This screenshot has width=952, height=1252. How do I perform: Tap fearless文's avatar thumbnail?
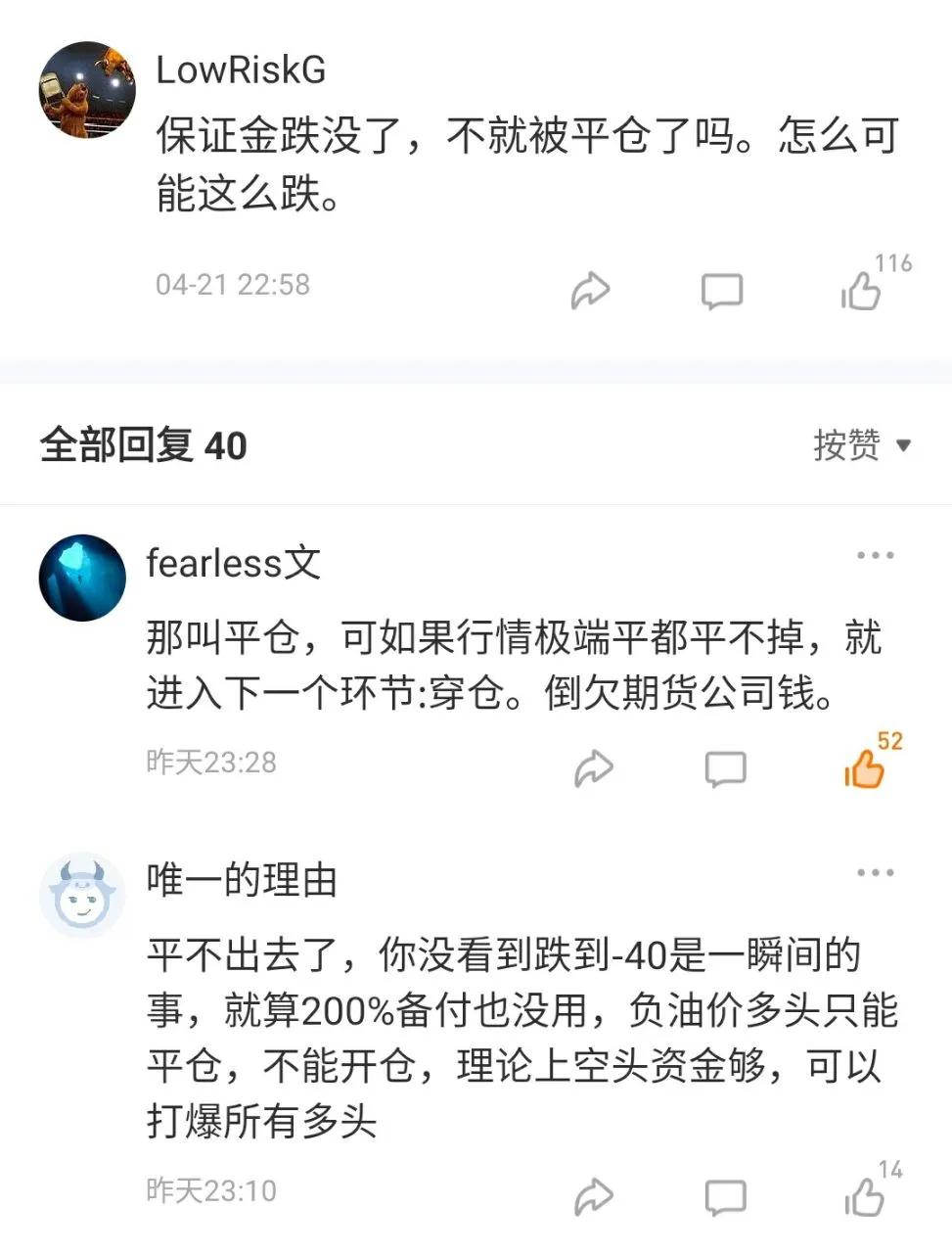pyautogui.click(x=81, y=578)
